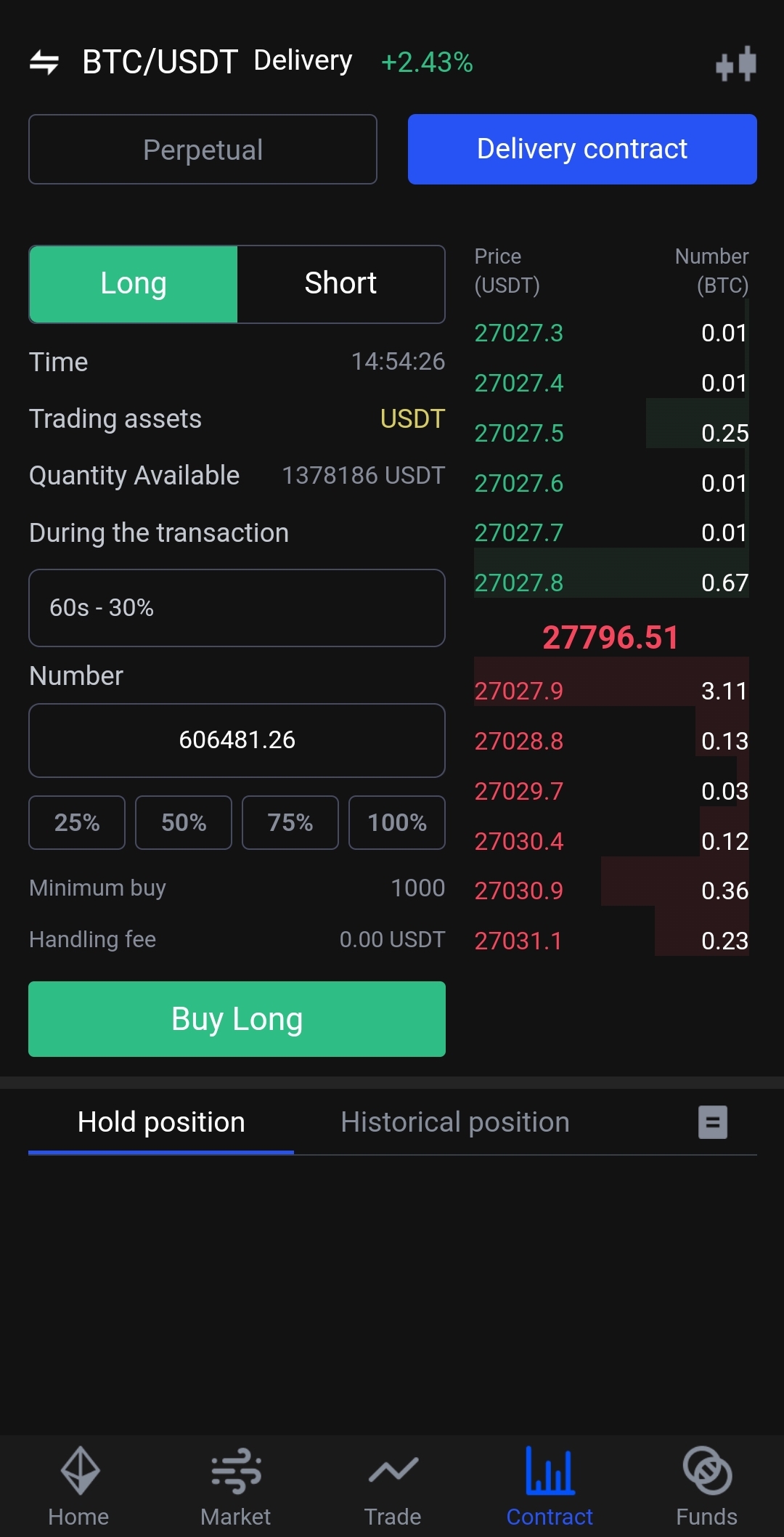The image size is (784, 1537).
Task: Set amount to 25%
Action: pos(77,822)
